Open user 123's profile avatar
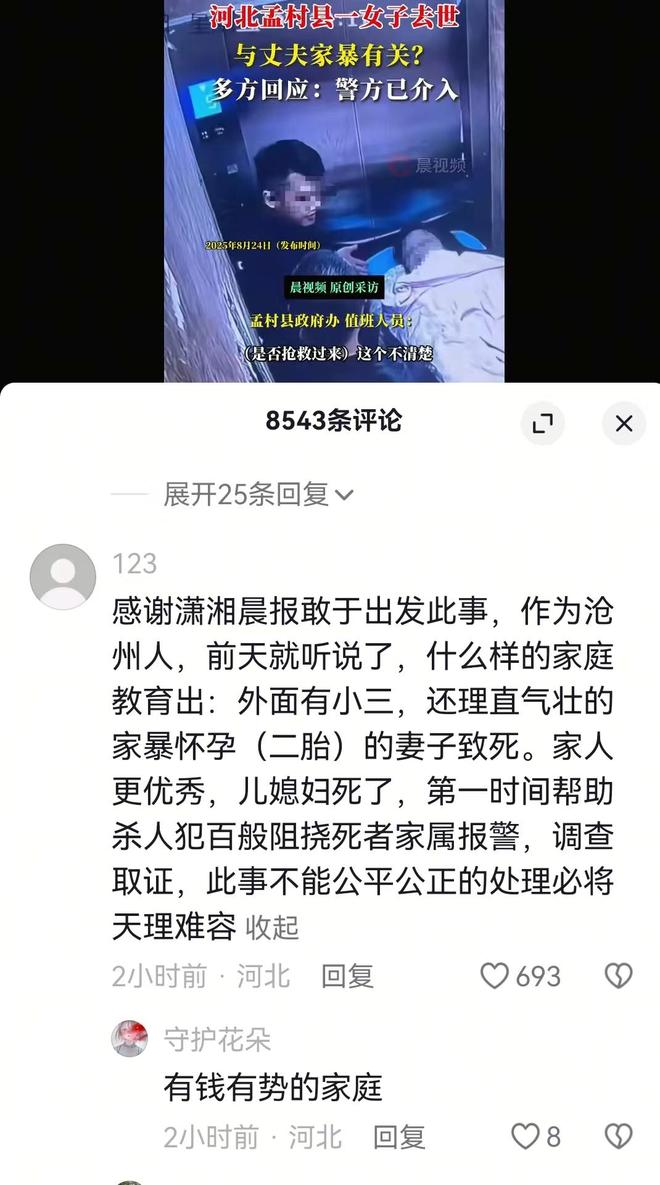Viewport: 660px width, 1185px height. pos(63,577)
